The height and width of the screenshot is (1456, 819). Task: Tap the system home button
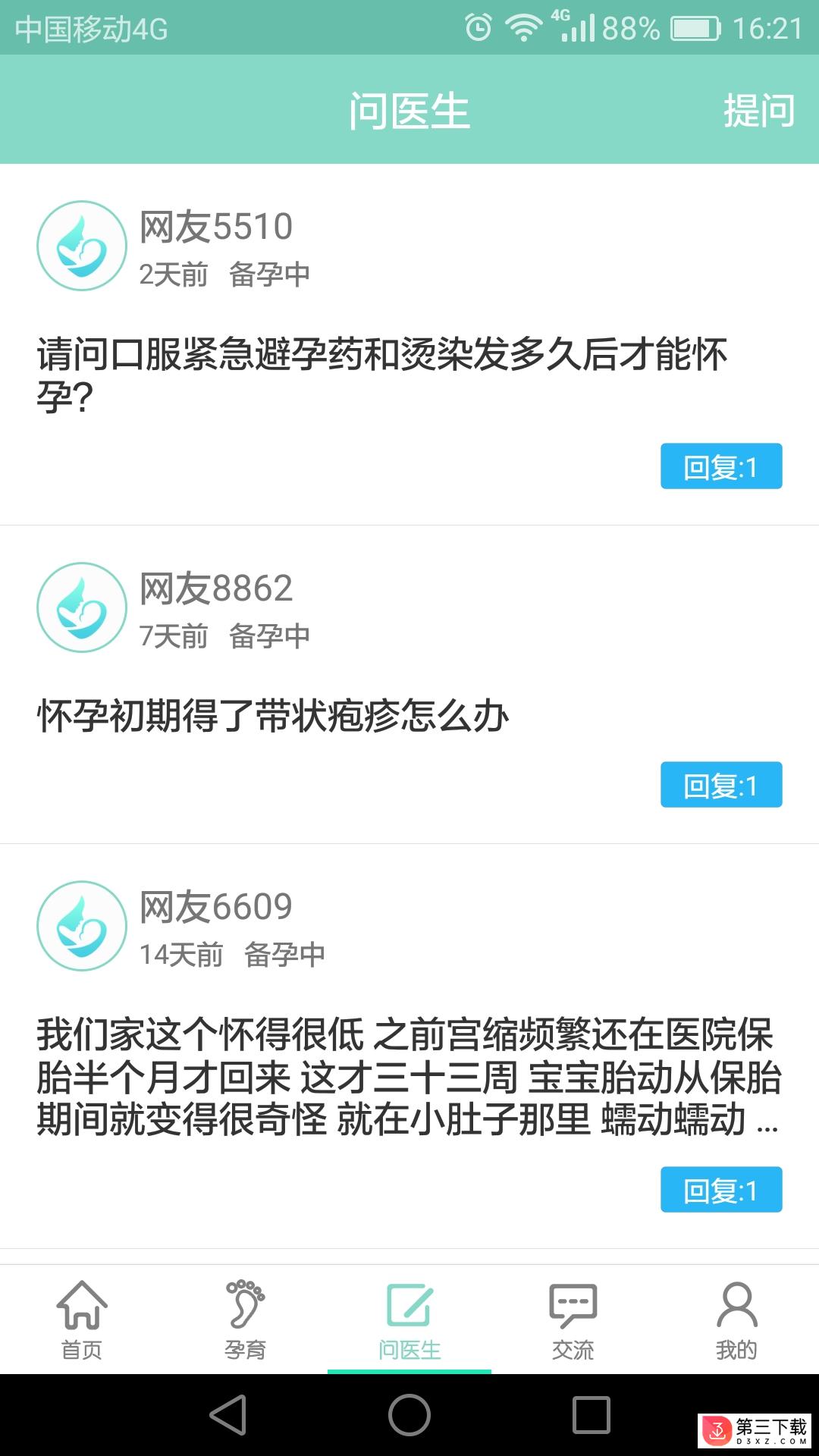tap(409, 1415)
